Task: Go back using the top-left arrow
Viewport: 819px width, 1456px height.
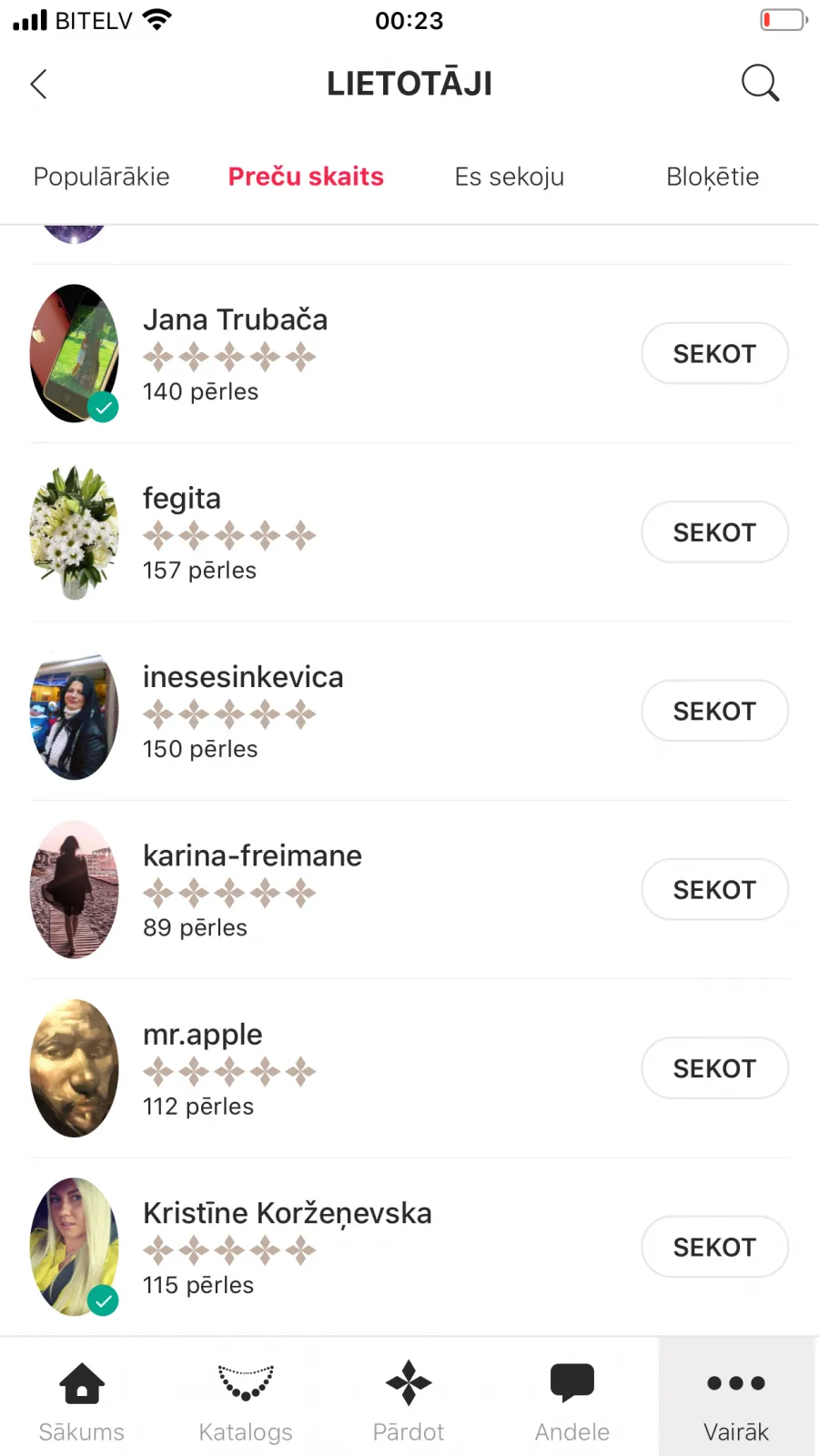Action: pyautogui.click(x=38, y=84)
